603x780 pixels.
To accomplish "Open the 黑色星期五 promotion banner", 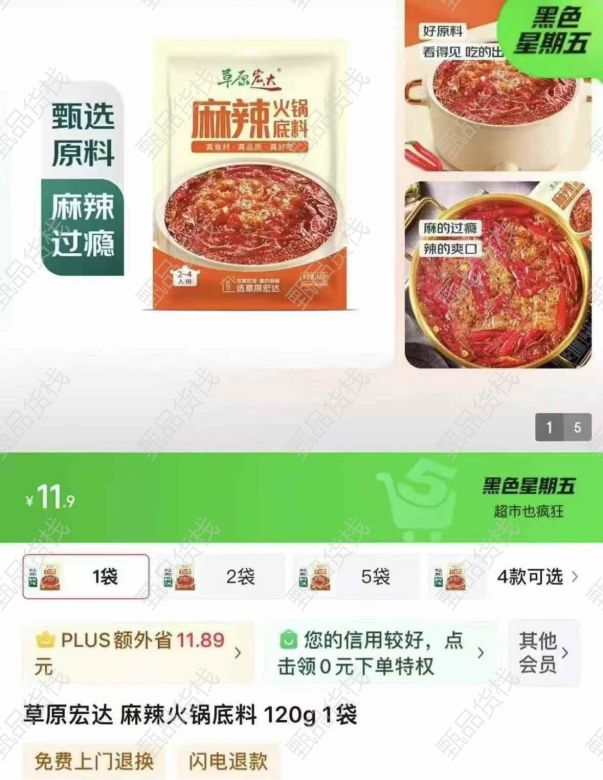I will tap(528, 497).
